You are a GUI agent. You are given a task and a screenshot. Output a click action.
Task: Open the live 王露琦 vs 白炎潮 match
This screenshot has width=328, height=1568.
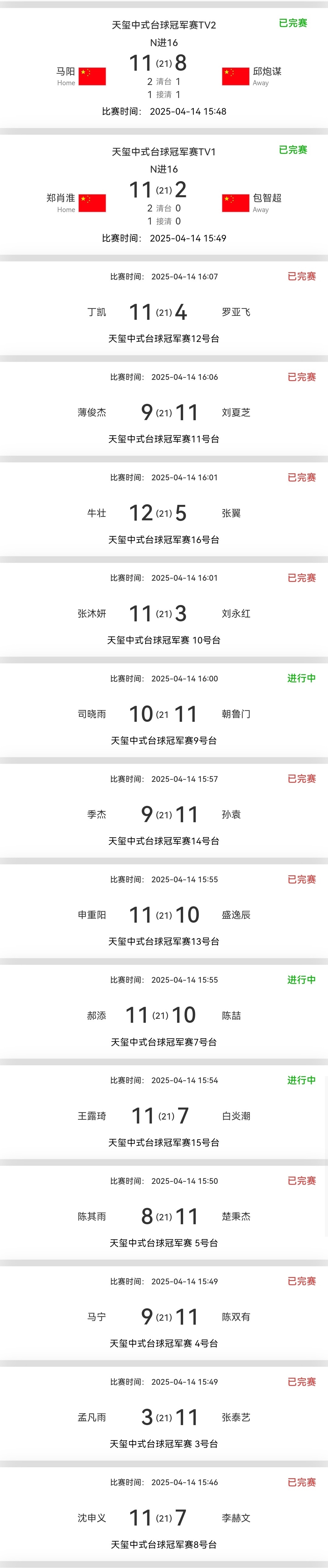pyautogui.click(x=163, y=1116)
